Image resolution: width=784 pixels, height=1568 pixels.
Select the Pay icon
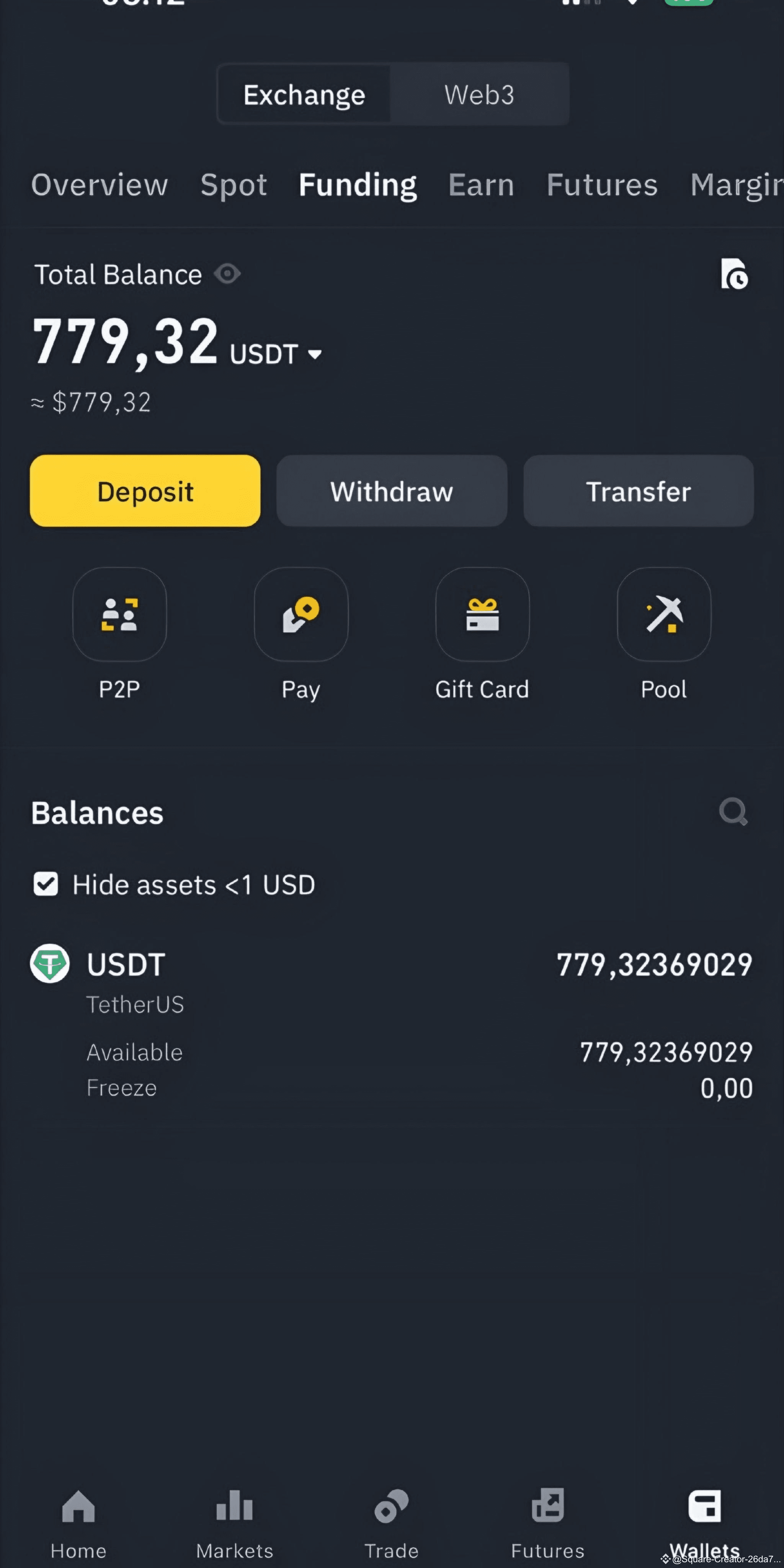(301, 615)
